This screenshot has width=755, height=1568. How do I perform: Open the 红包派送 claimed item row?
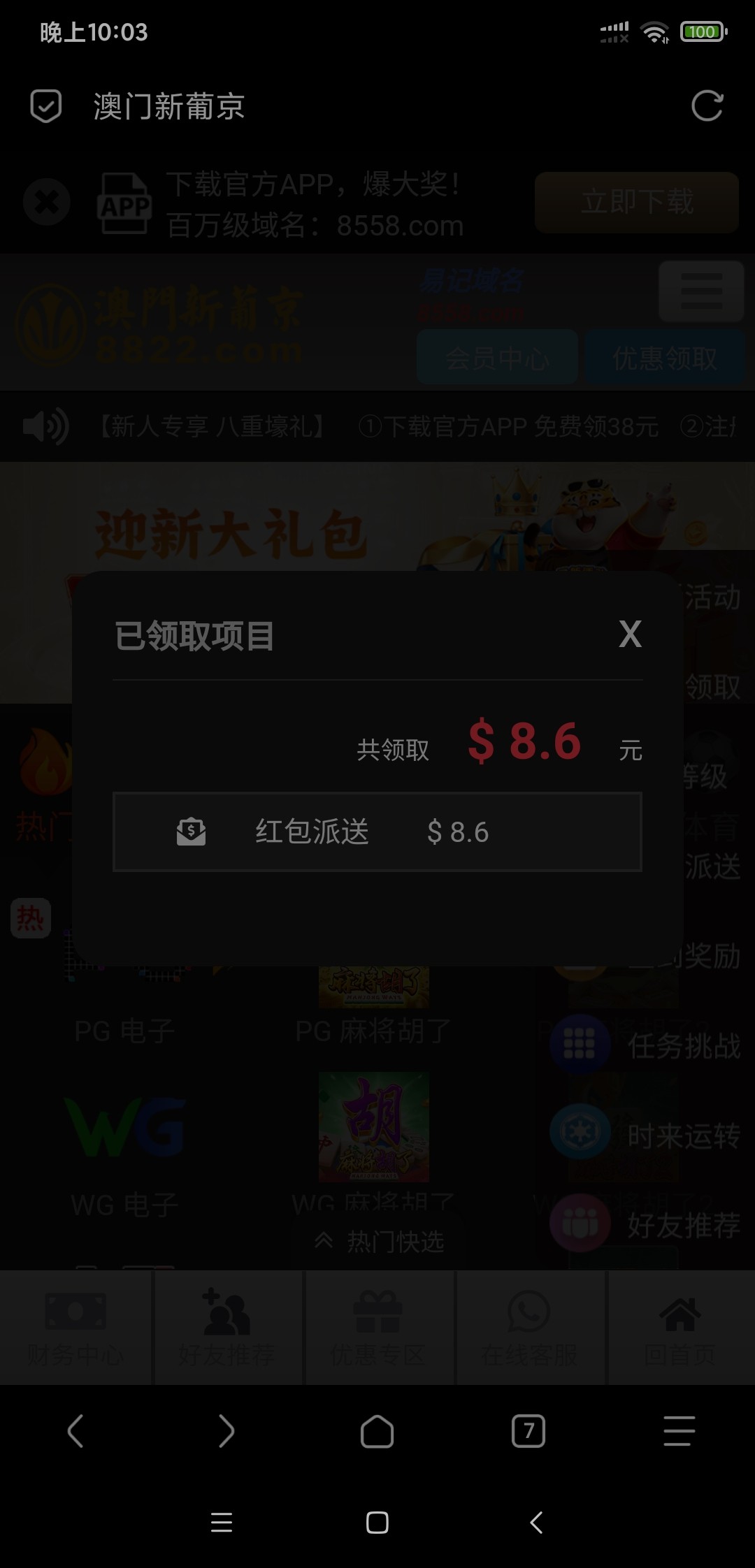tap(377, 832)
